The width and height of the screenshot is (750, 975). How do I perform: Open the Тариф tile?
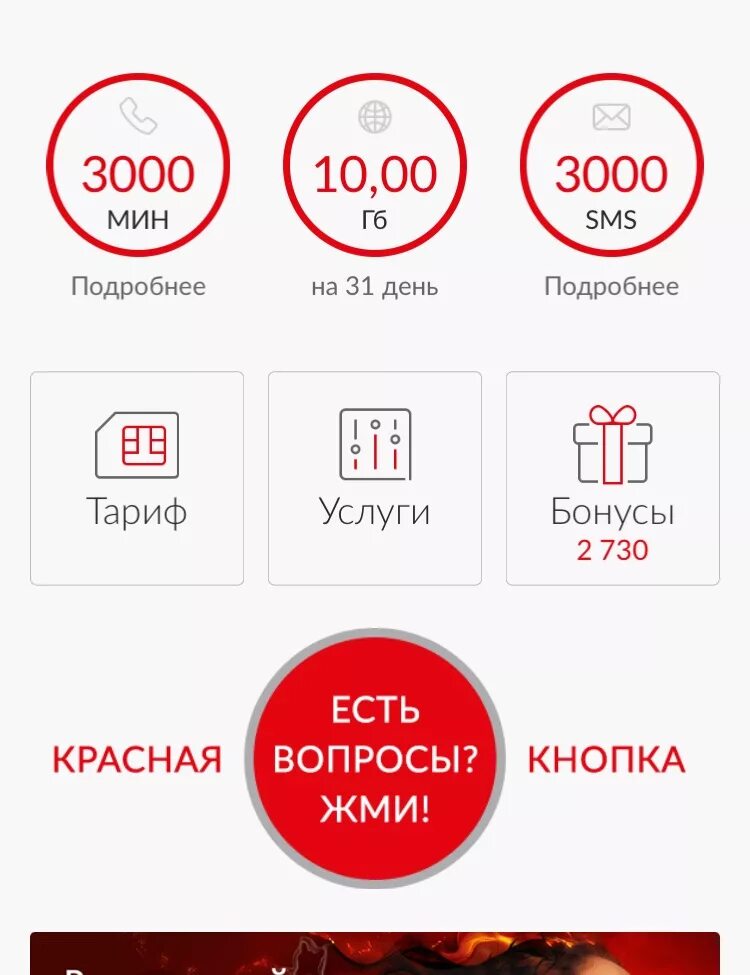137,478
